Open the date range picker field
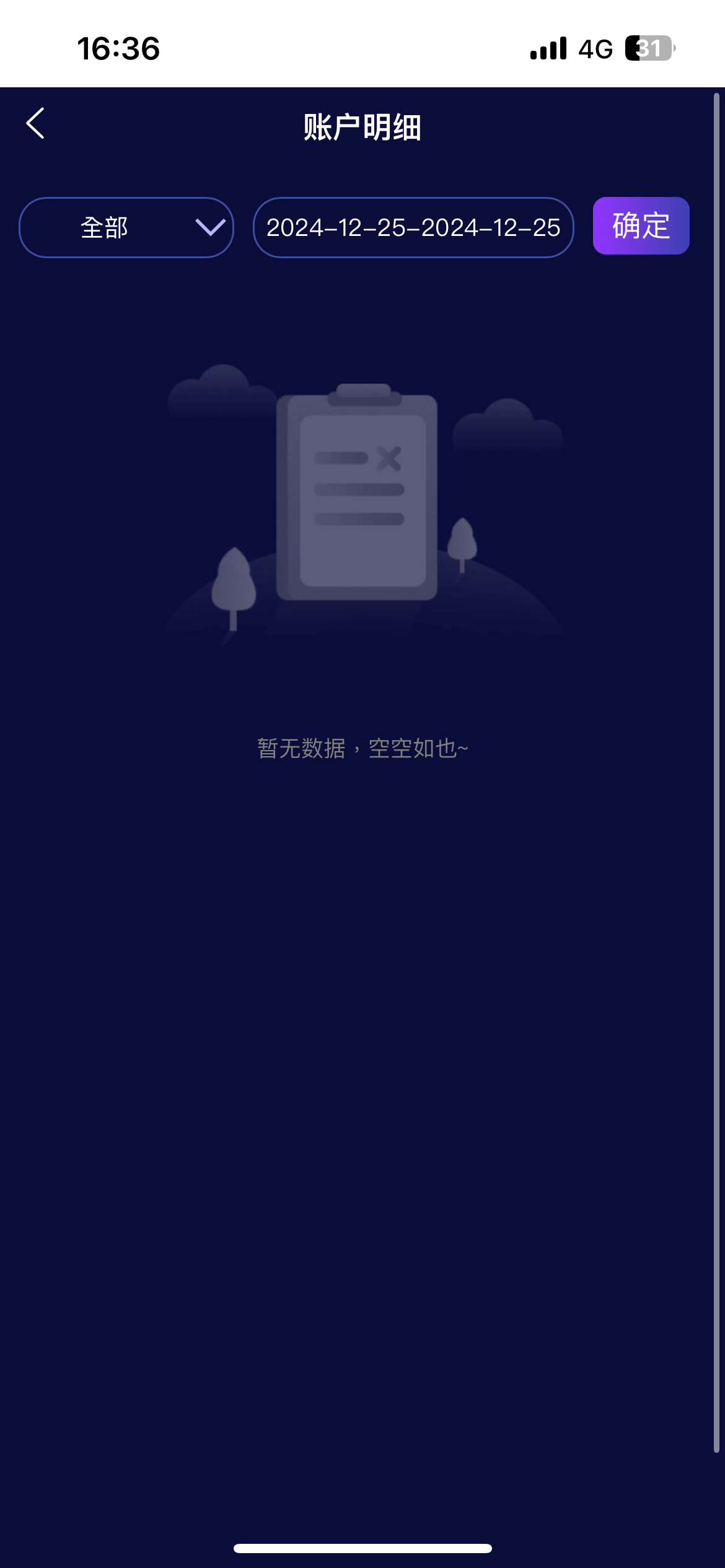The width and height of the screenshot is (725, 1568). pos(413,228)
